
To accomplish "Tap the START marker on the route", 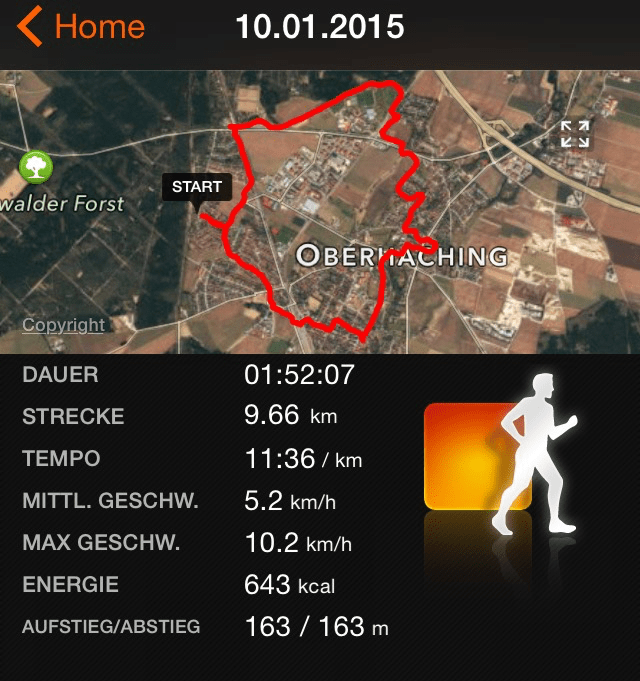I will [x=197, y=188].
